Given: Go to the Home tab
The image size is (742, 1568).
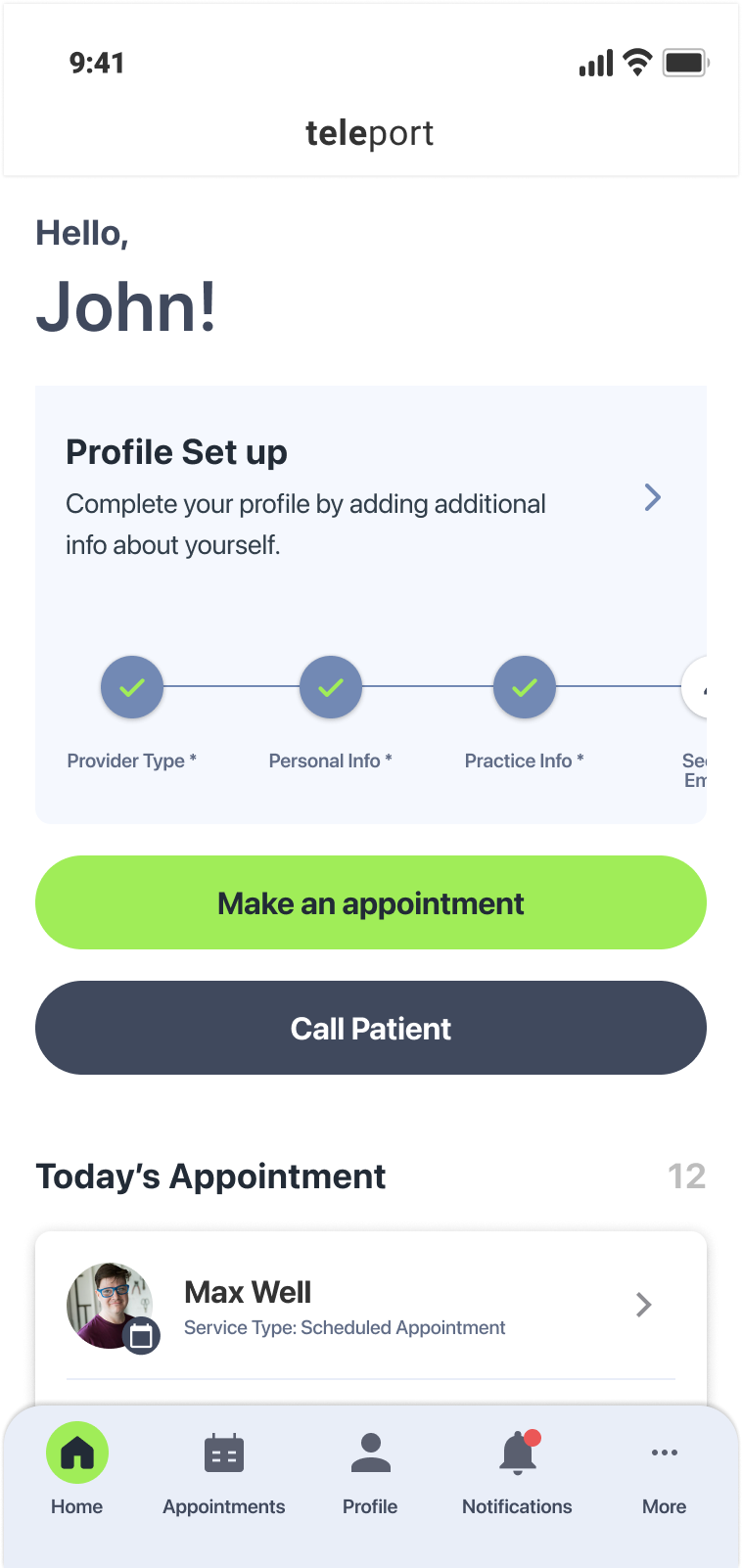Looking at the screenshot, I should click(x=77, y=1470).
